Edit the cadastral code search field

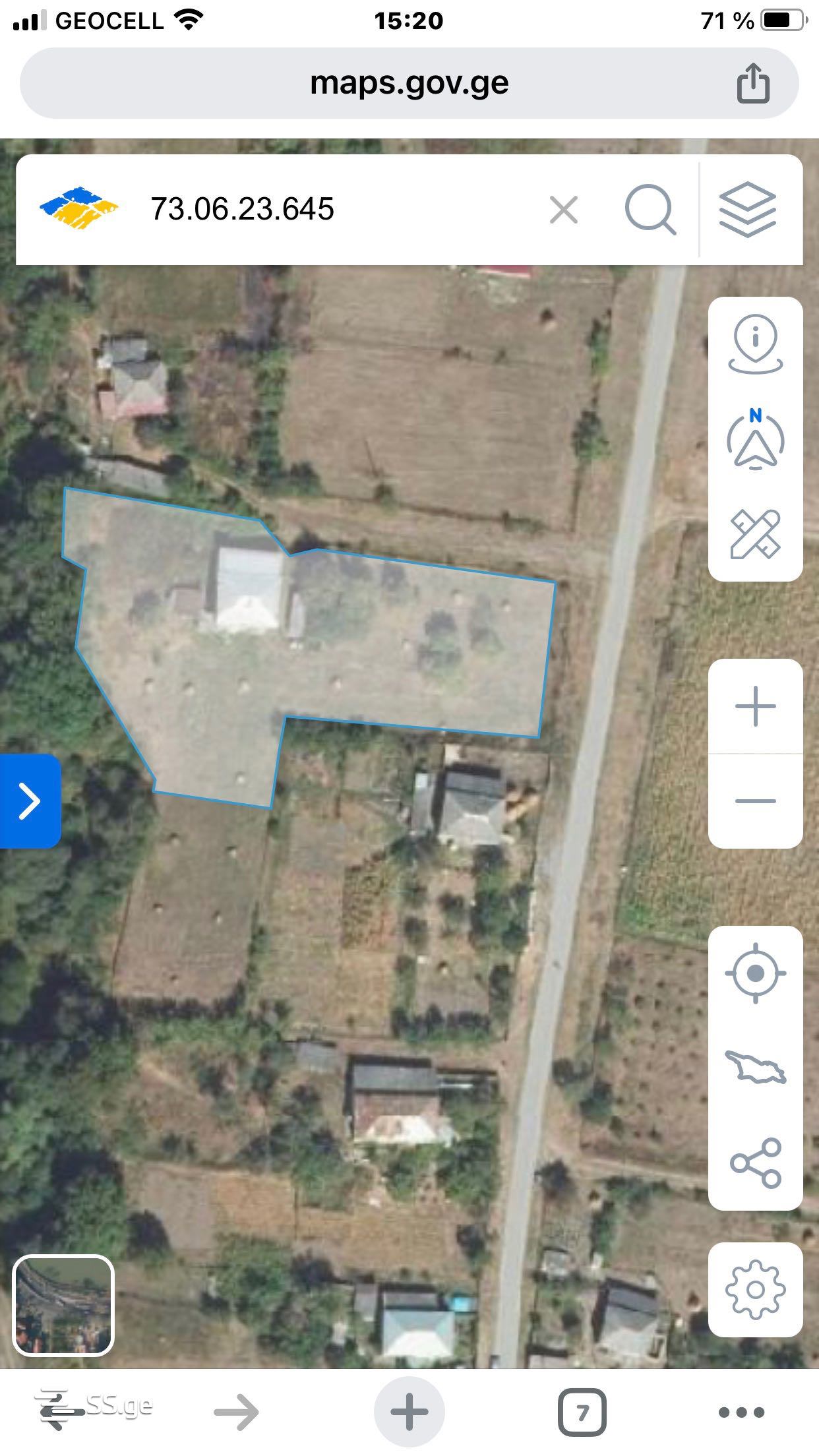click(x=330, y=209)
